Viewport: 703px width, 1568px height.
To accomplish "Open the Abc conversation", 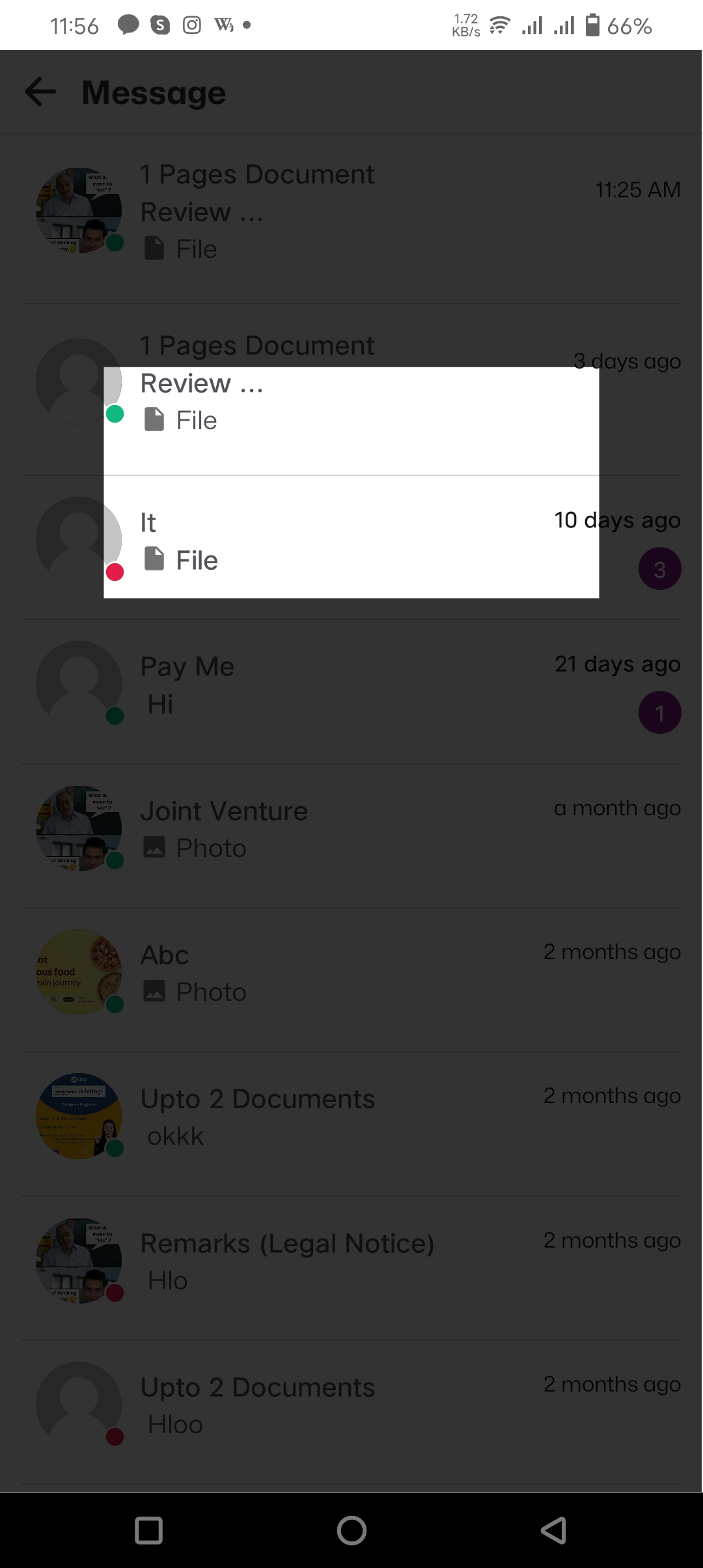I will tap(351, 973).
